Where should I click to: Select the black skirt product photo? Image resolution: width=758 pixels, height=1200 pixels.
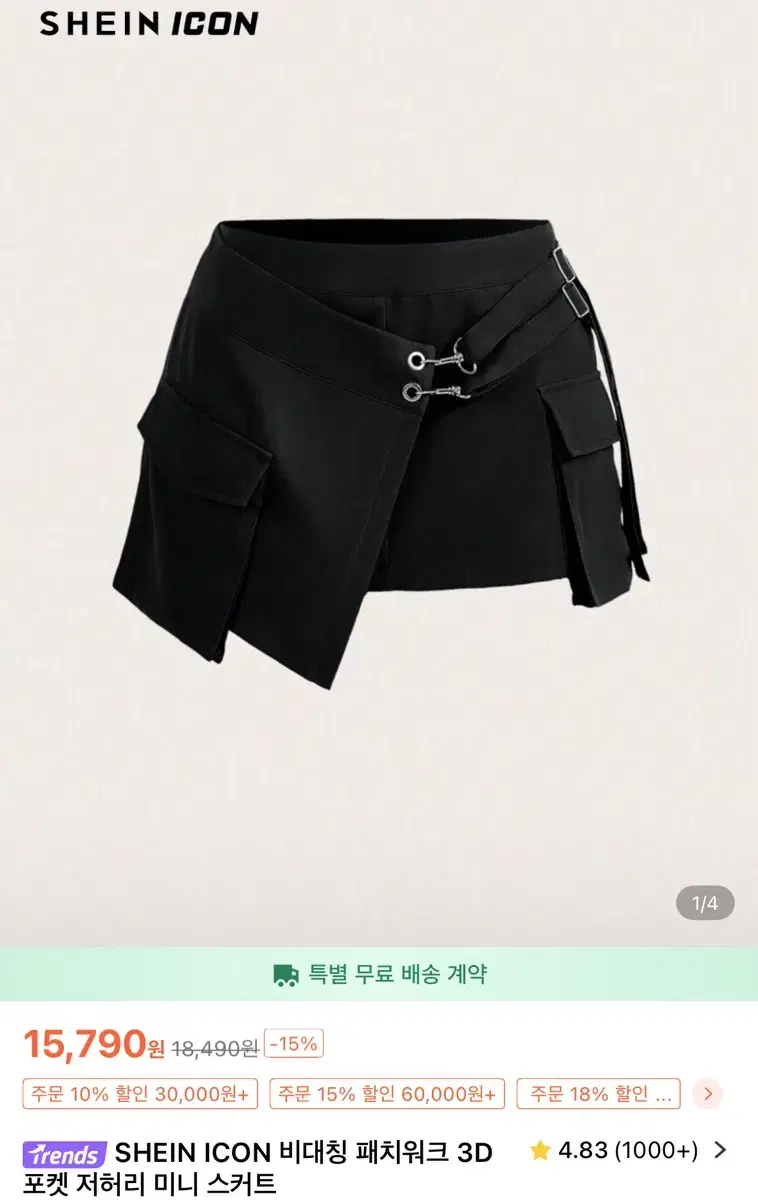pos(379,450)
